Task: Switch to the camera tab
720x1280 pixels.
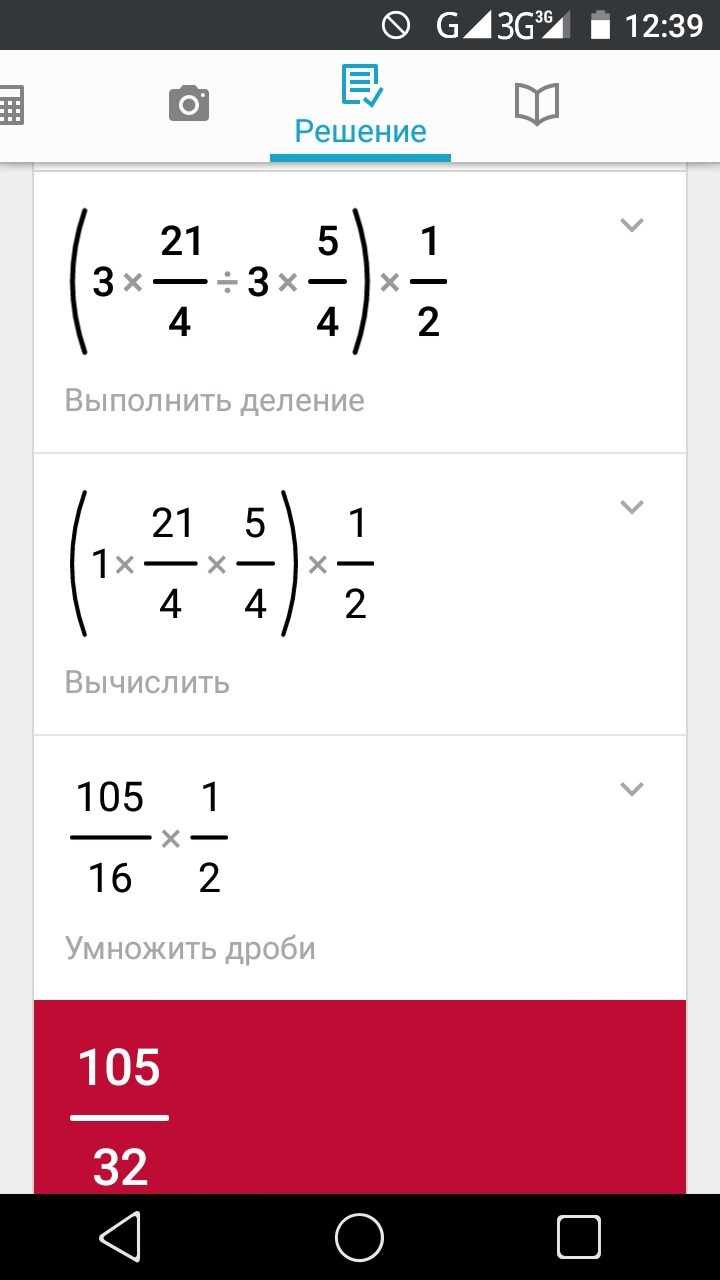Action: tap(189, 104)
